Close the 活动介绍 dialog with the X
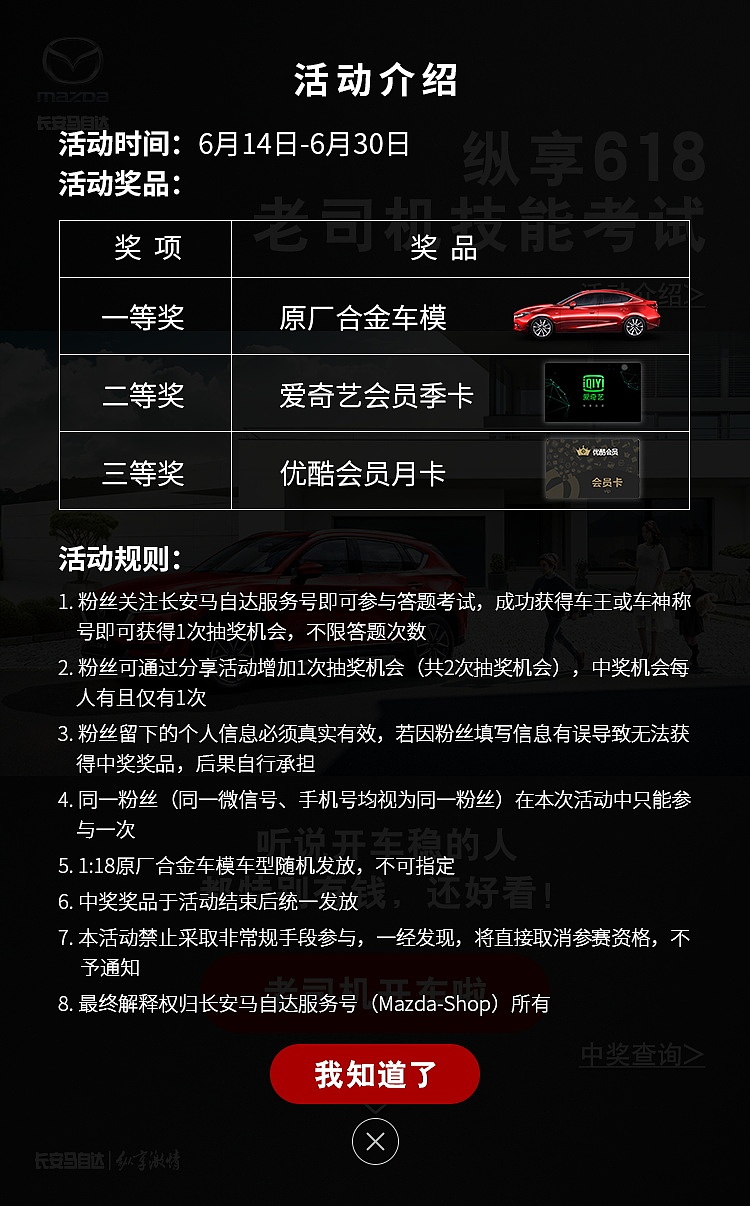The height and width of the screenshot is (1206, 750). [375, 1141]
